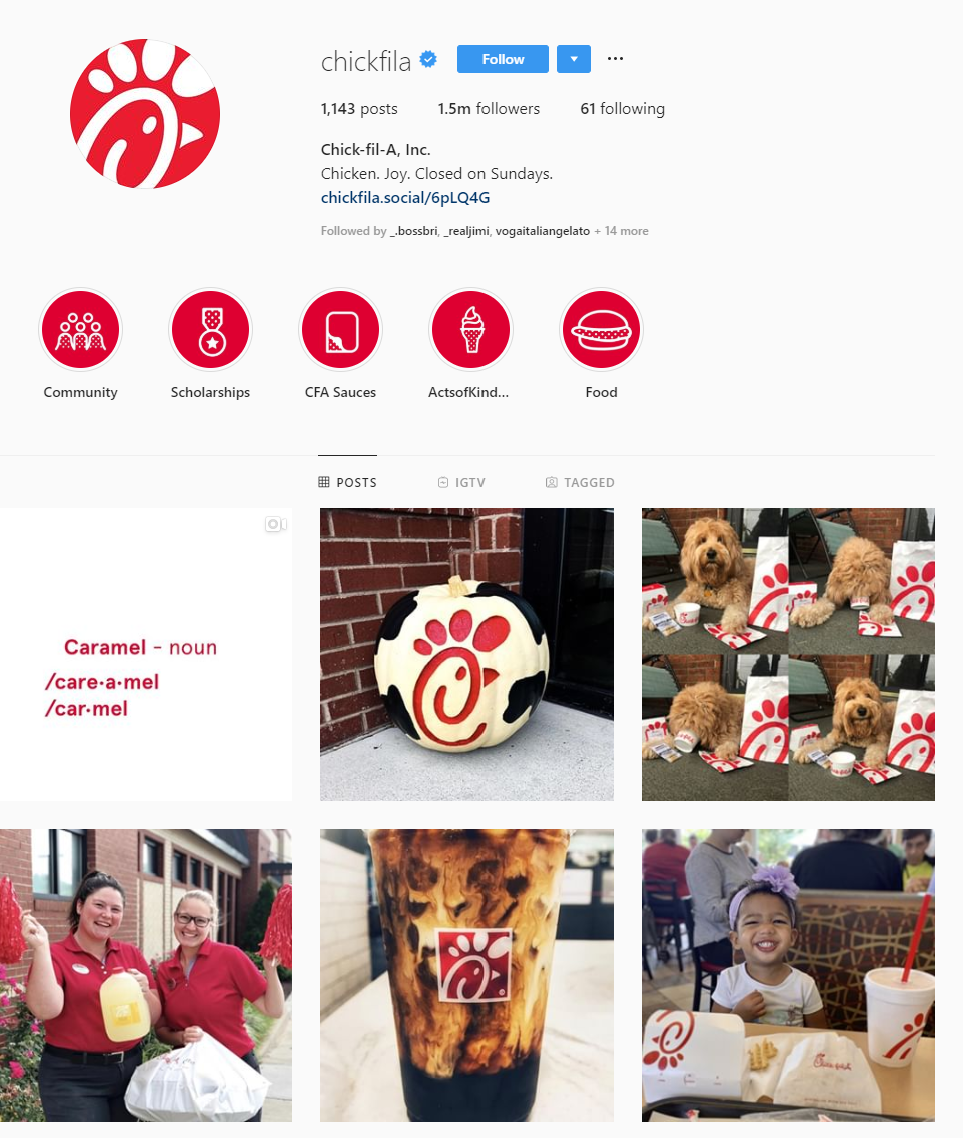The height and width of the screenshot is (1138, 963).
Task: Open the three-dot options menu
Action: pos(615,59)
